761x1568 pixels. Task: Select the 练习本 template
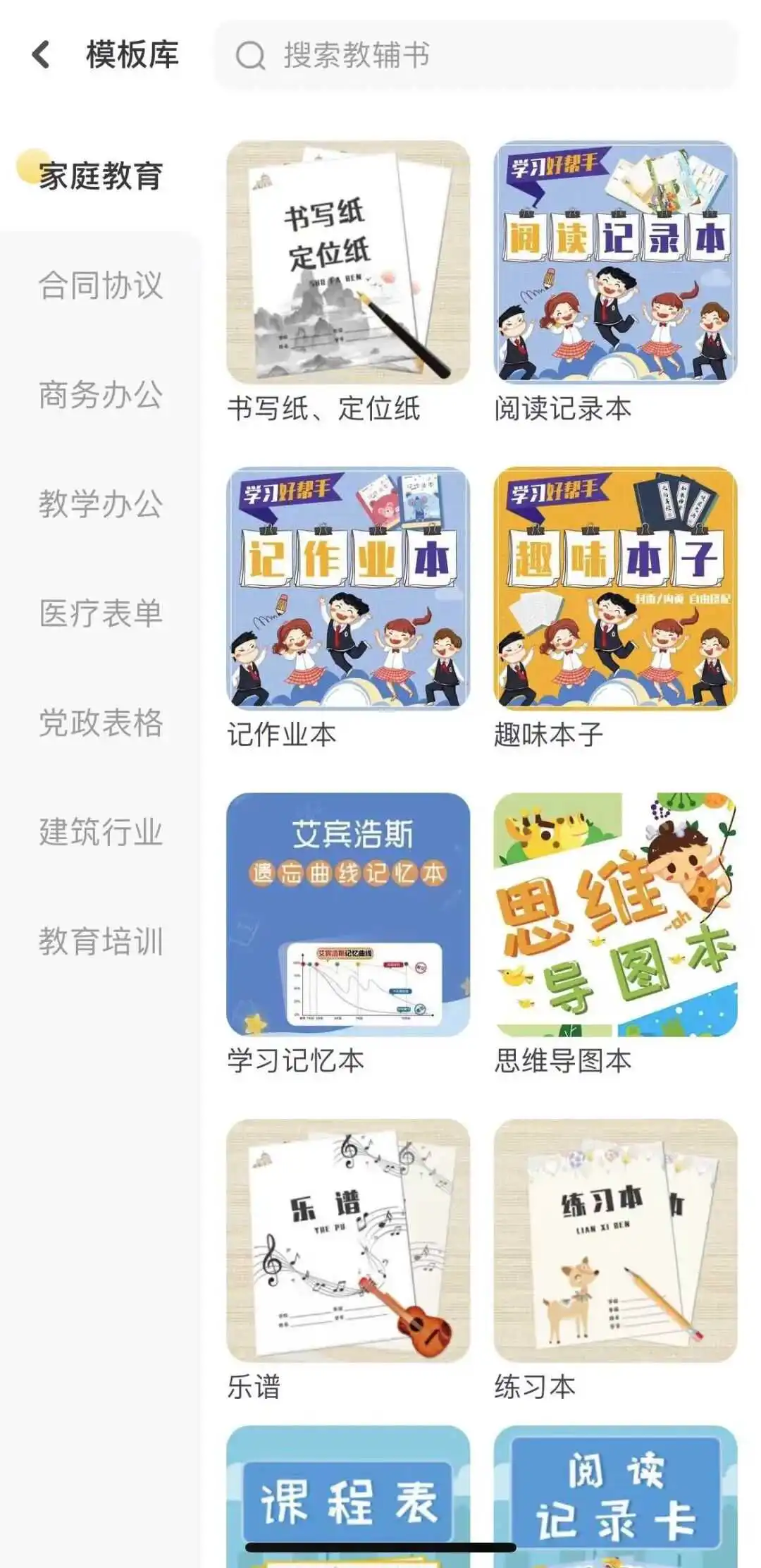pyautogui.click(x=615, y=1240)
